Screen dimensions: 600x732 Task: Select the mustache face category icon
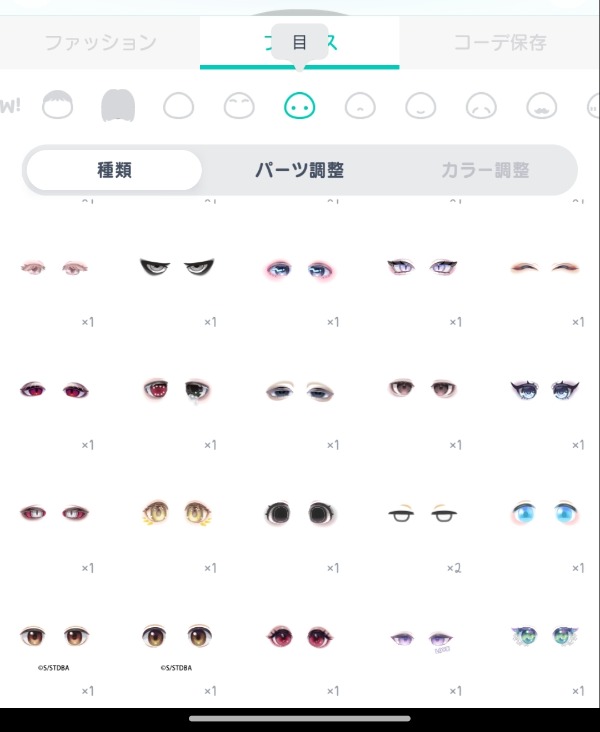click(541, 105)
